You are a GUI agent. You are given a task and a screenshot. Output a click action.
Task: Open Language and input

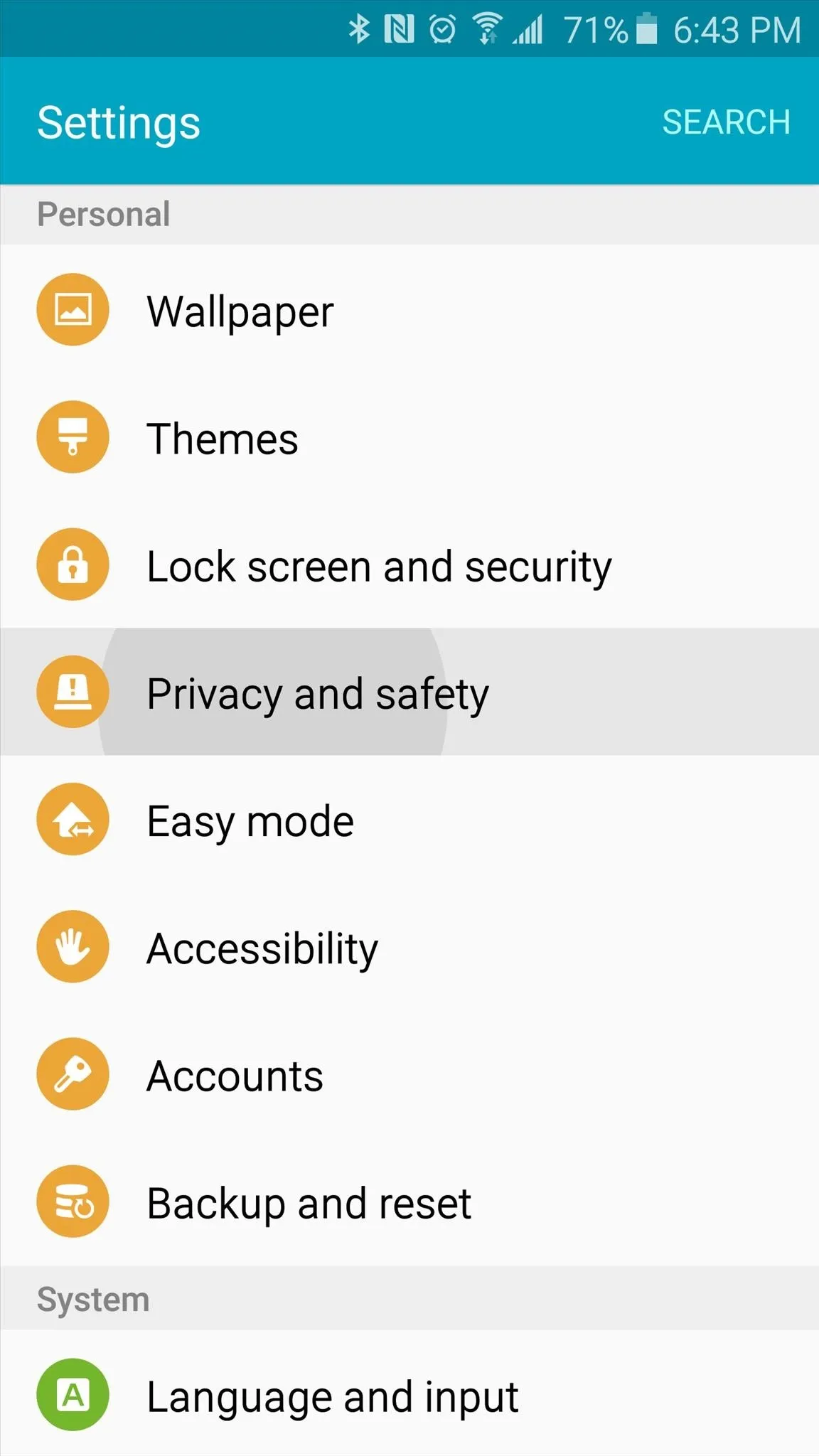409,1394
